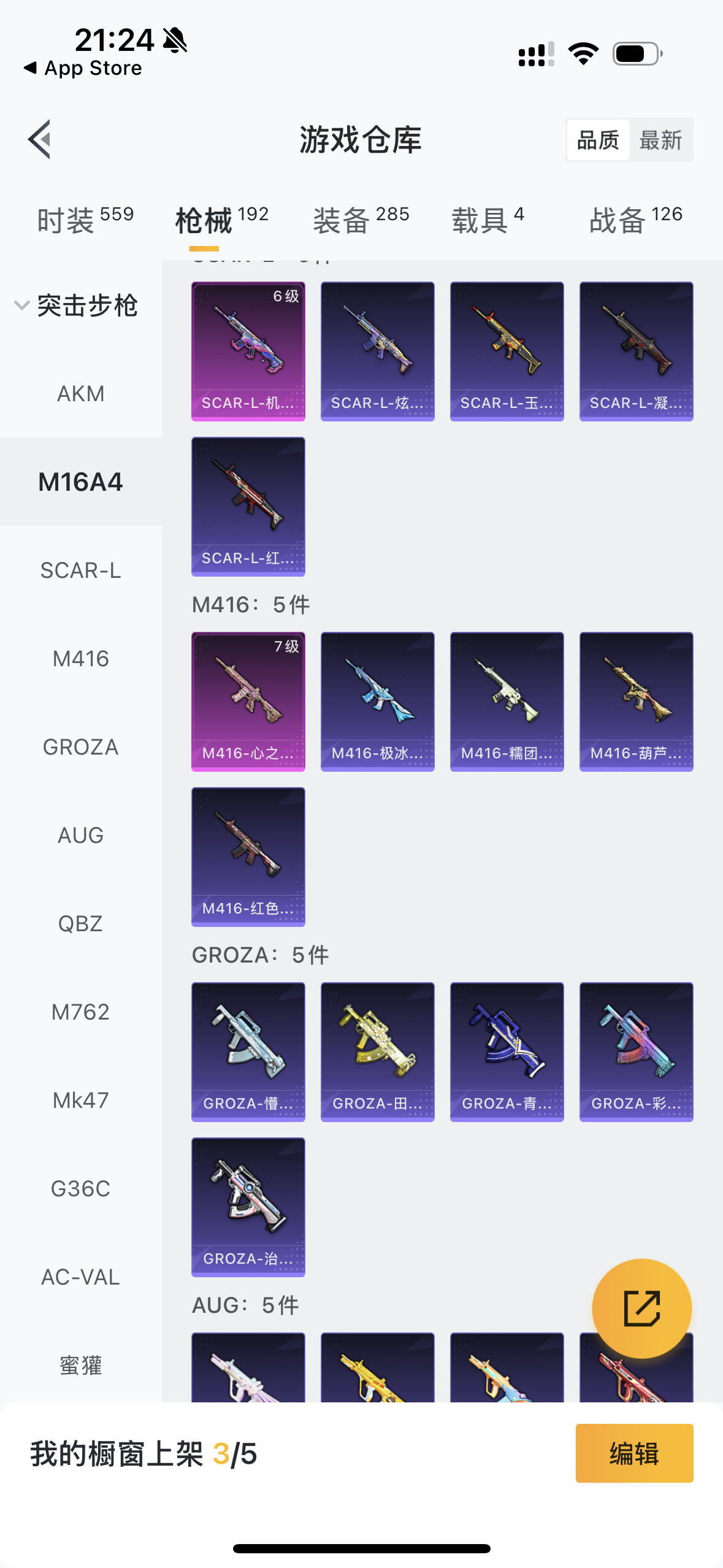723x1568 pixels.
Task: Switch to the 时装 tab
Action: 85,220
